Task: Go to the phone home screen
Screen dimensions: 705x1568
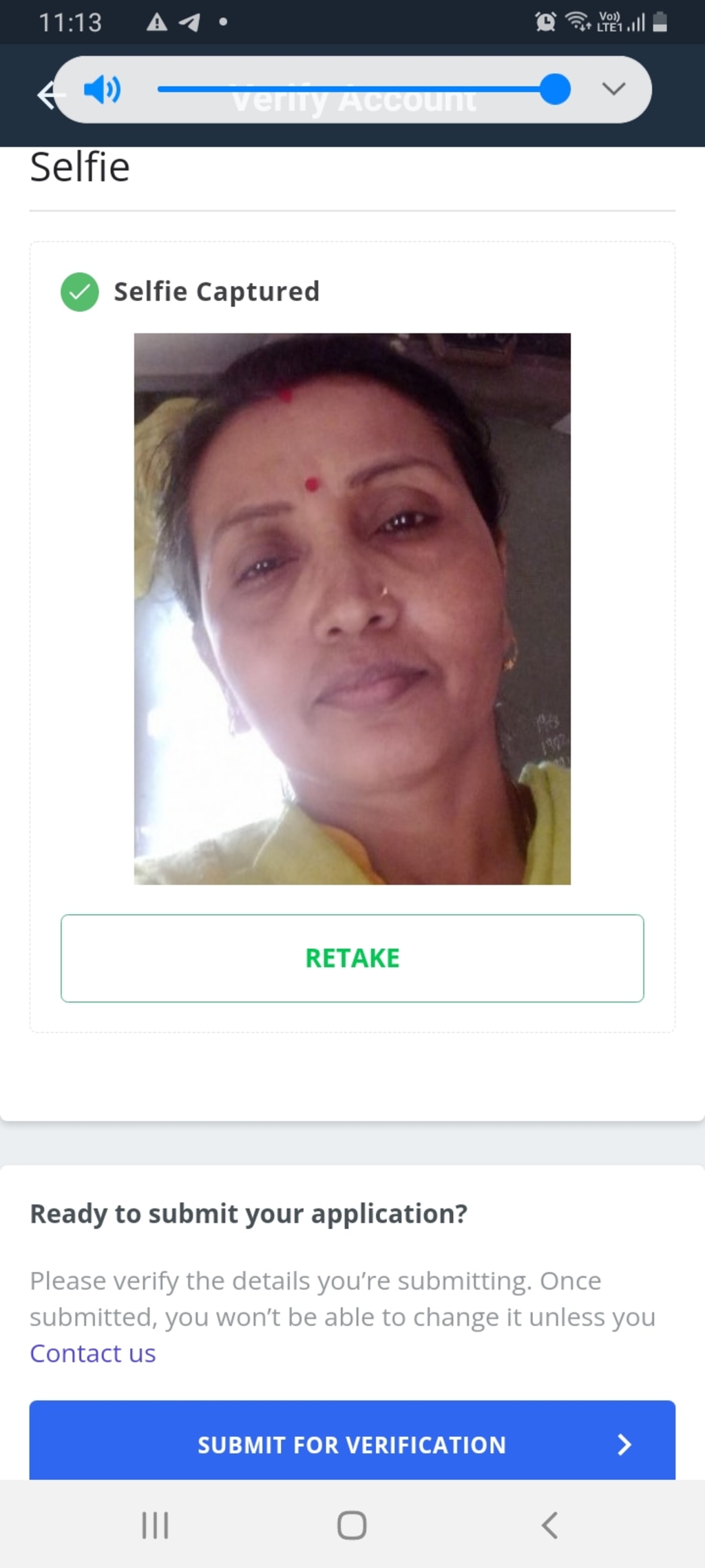Action: click(x=352, y=1525)
